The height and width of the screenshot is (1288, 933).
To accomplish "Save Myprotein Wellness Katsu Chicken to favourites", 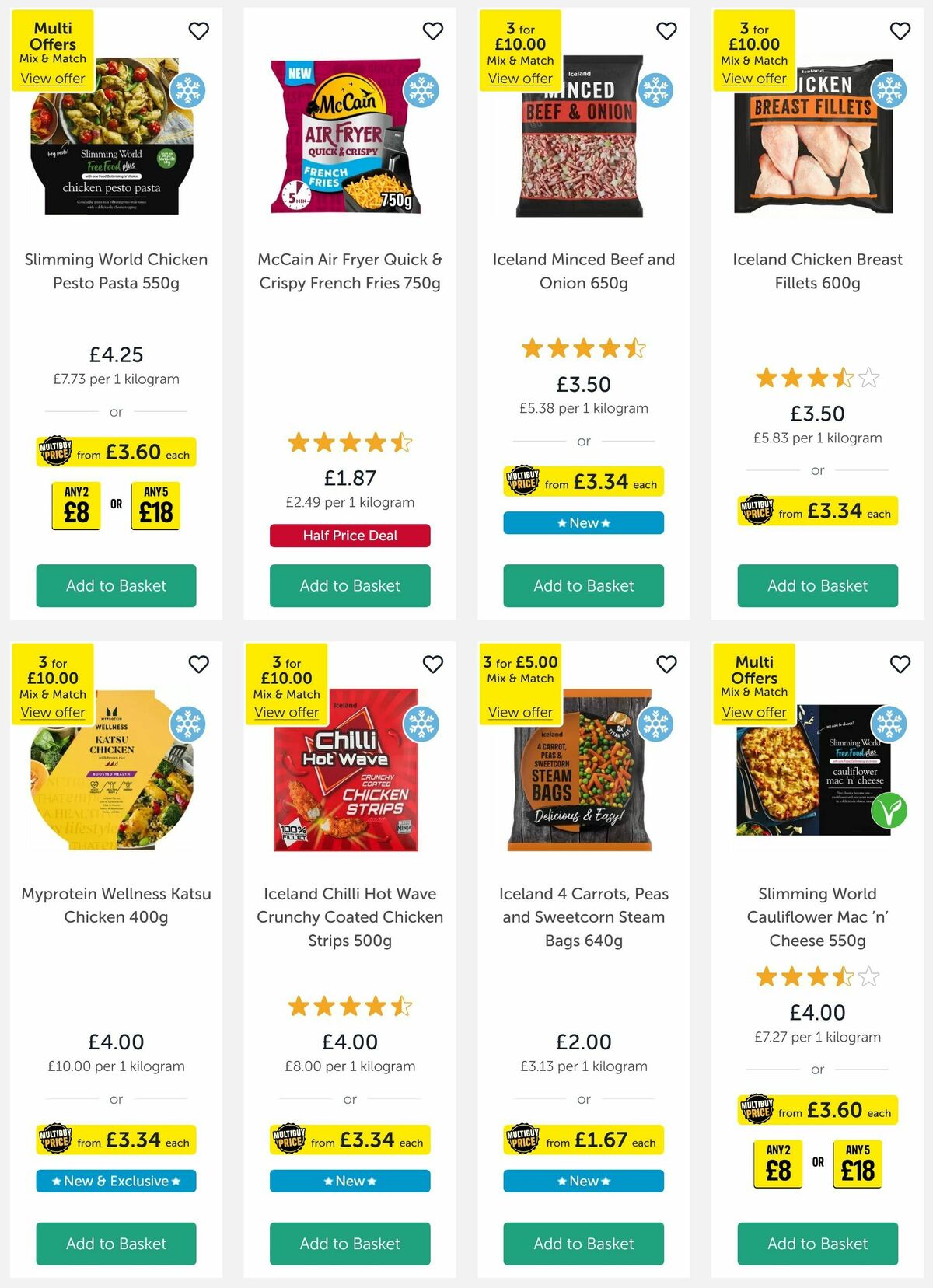I will tap(199, 665).
